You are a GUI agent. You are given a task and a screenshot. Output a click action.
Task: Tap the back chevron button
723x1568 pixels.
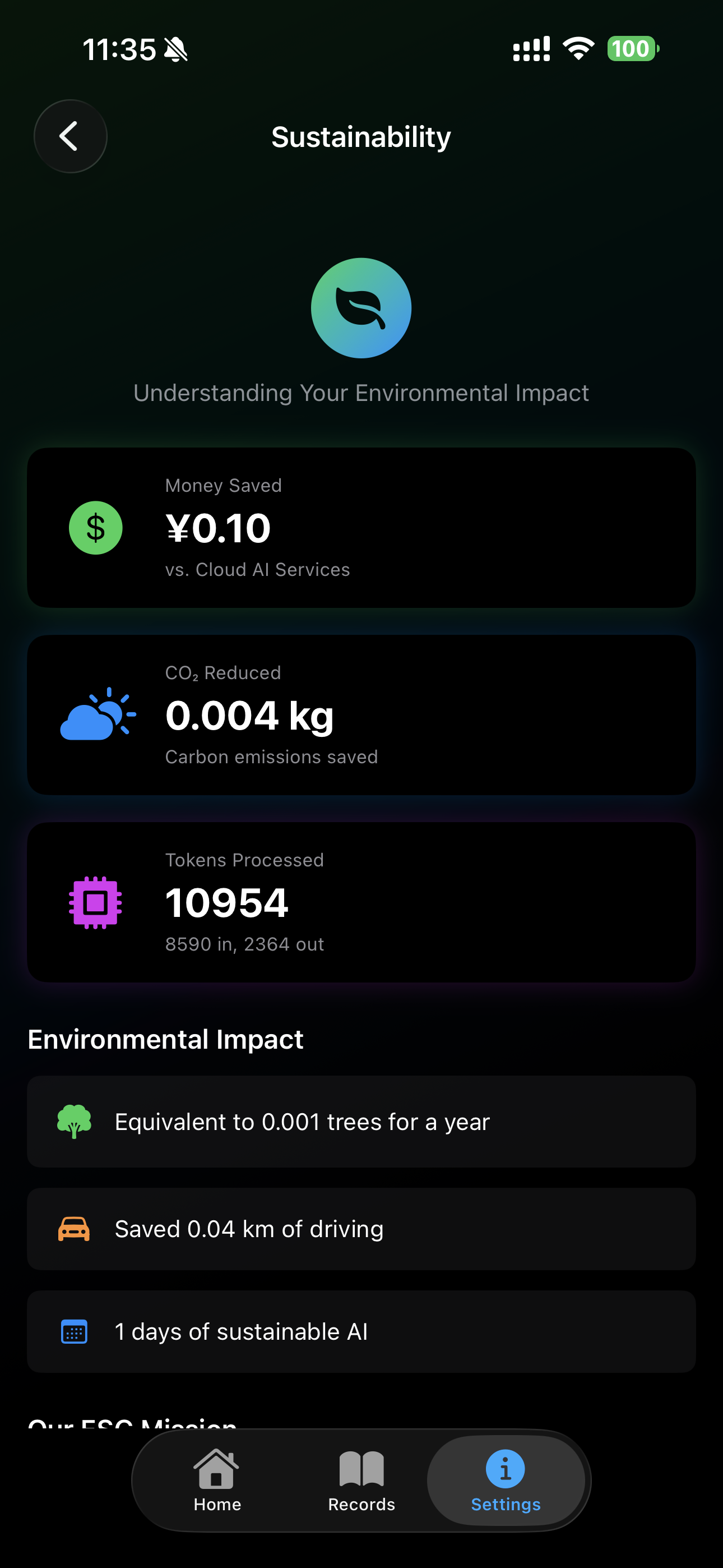click(x=70, y=136)
